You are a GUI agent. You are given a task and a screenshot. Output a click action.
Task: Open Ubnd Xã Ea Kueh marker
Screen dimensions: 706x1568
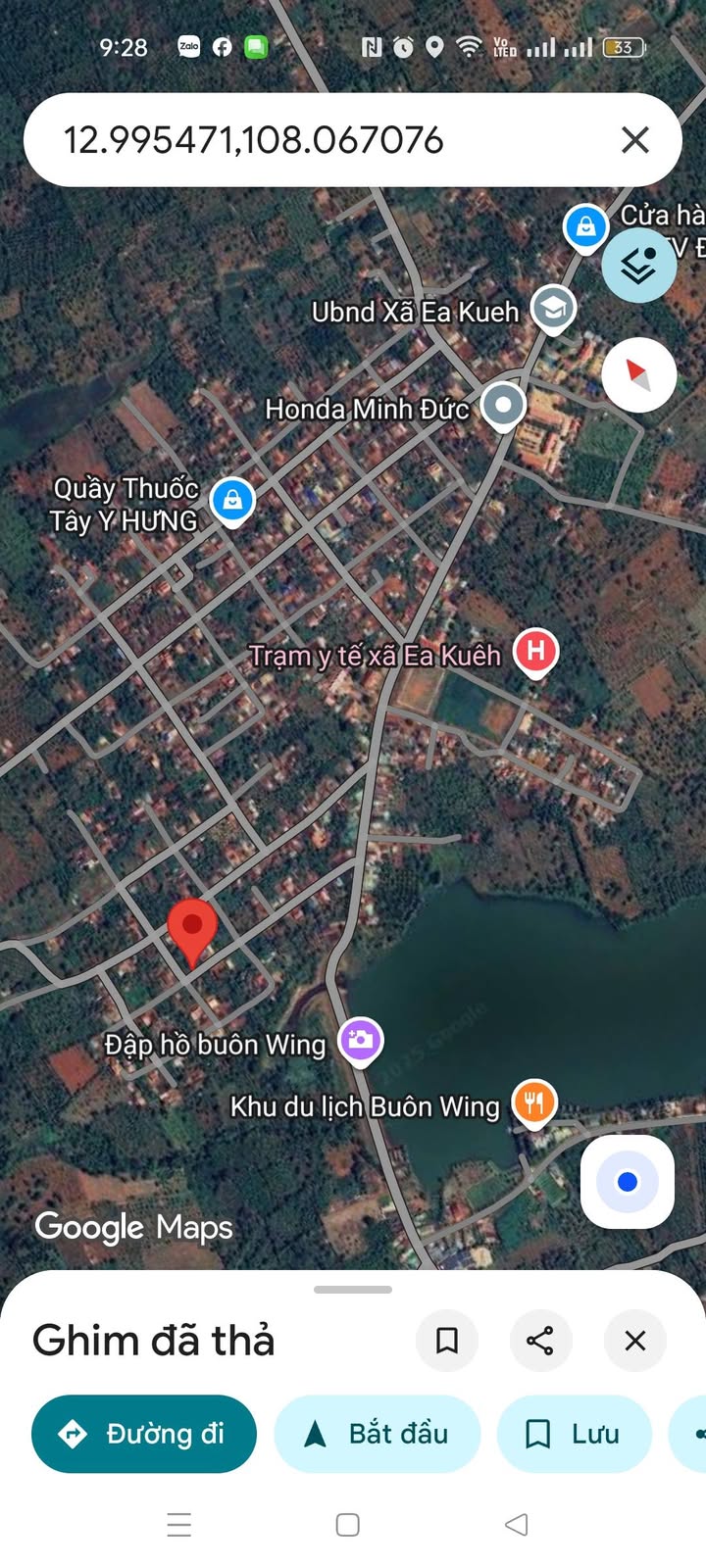pos(553,309)
